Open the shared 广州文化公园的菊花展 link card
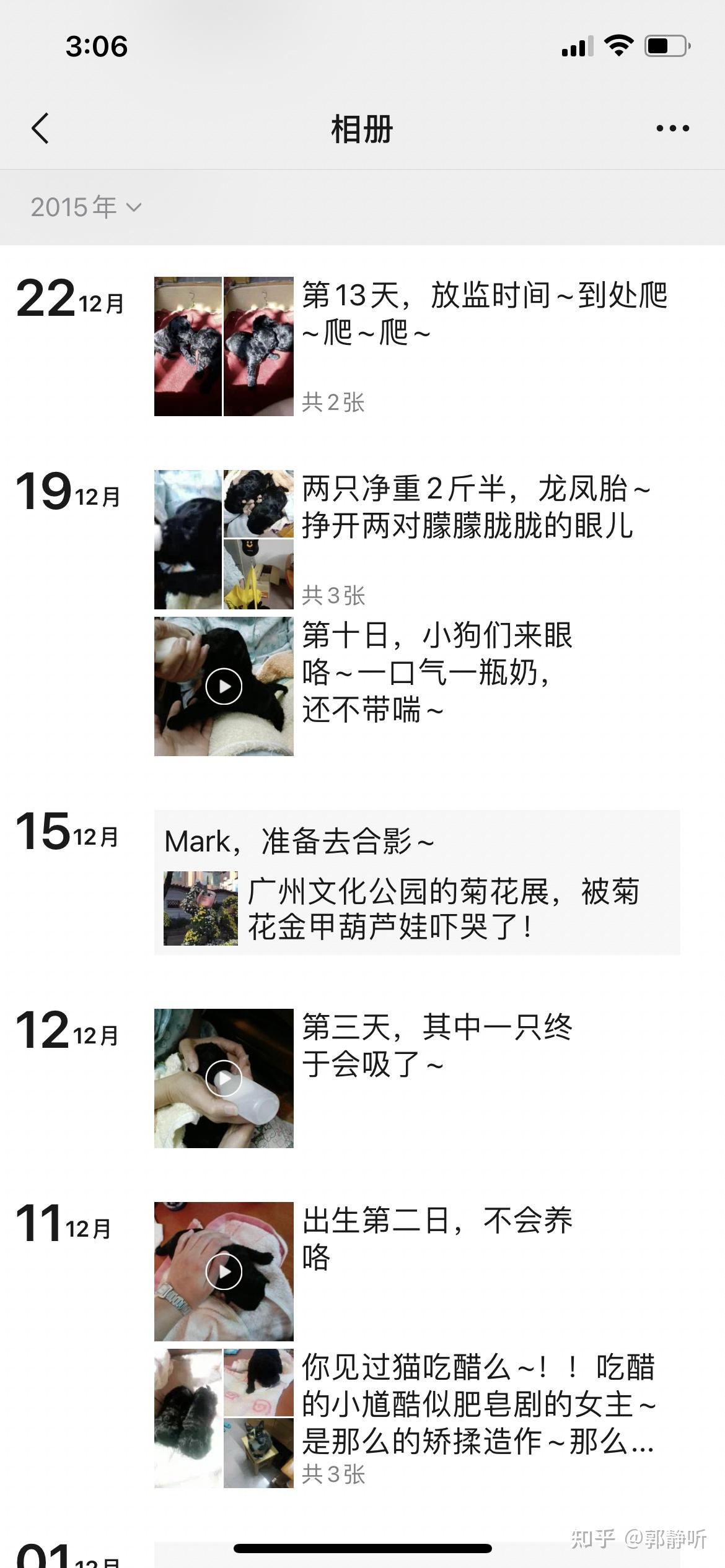 417,908
